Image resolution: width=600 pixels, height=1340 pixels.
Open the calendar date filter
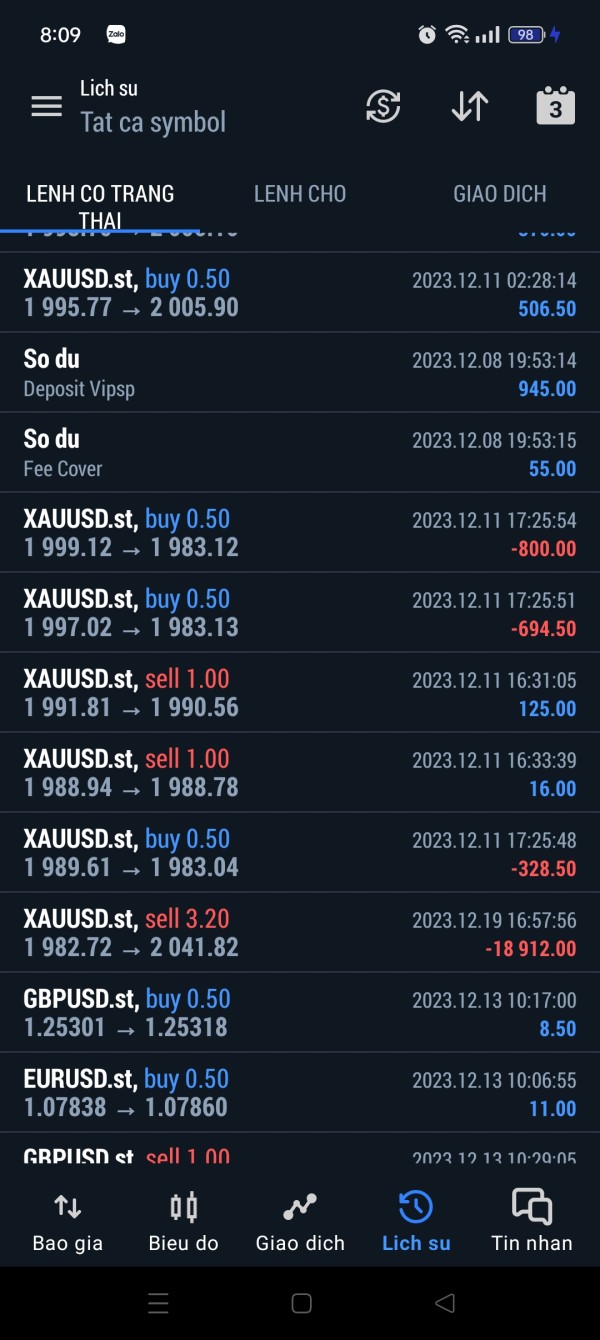point(555,106)
